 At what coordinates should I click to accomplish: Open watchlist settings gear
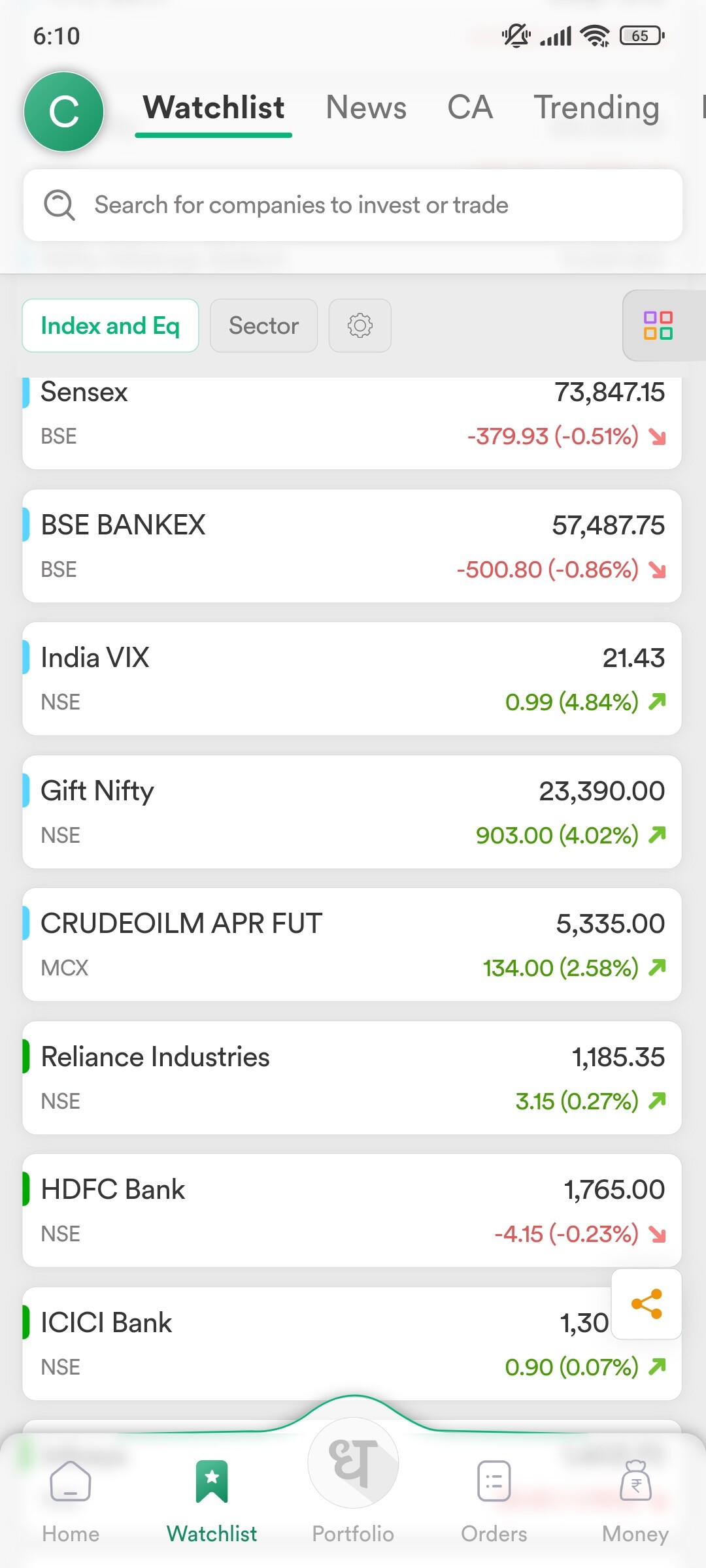tap(360, 325)
